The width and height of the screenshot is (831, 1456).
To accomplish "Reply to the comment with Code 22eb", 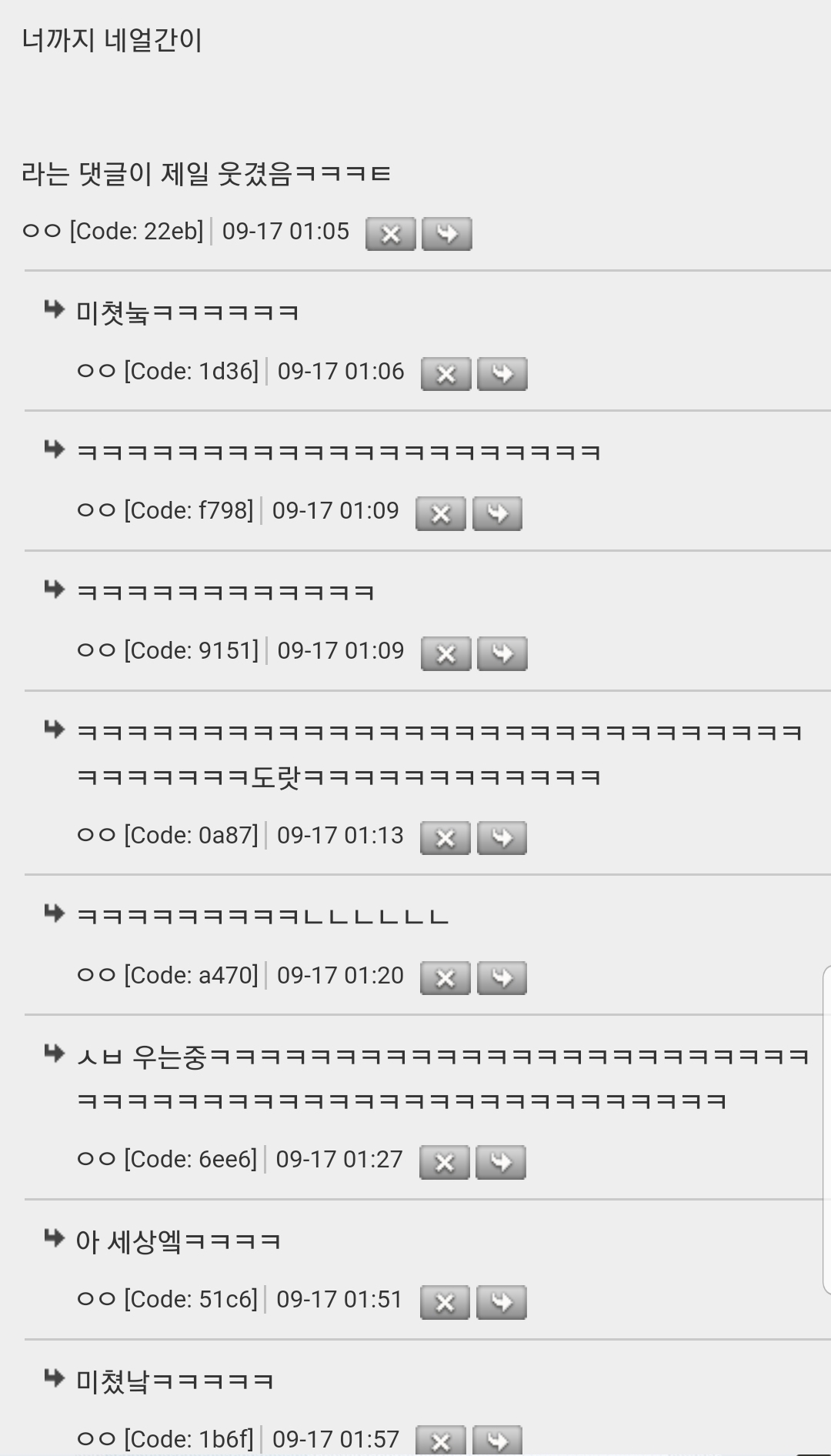I will pyautogui.click(x=447, y=234).
